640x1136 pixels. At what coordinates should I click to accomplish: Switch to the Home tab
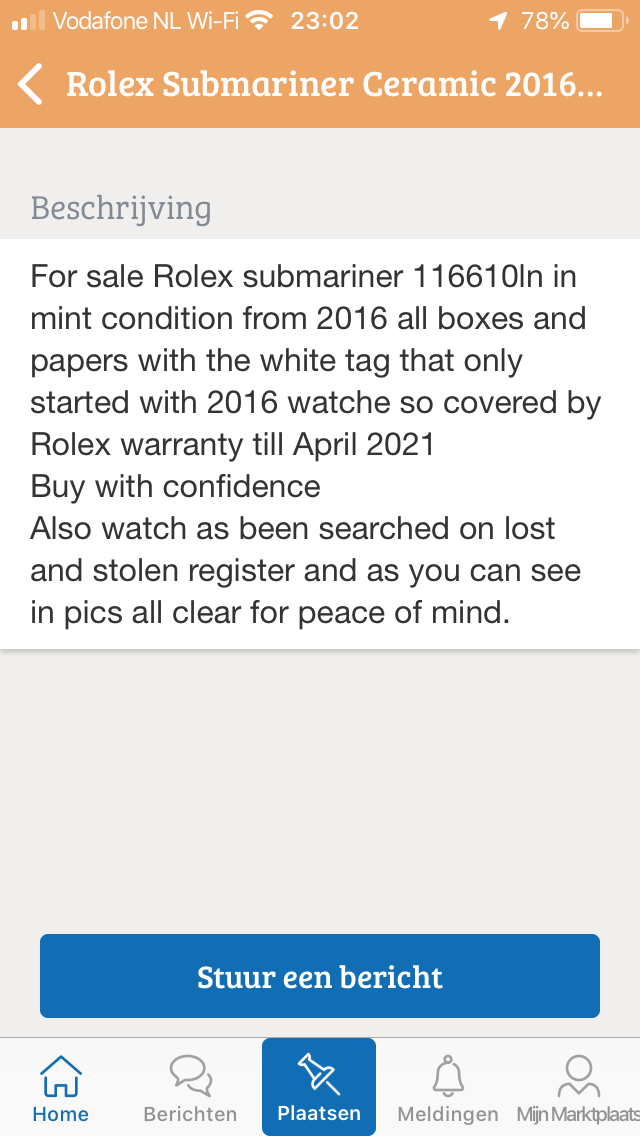tap(61, 1087)
